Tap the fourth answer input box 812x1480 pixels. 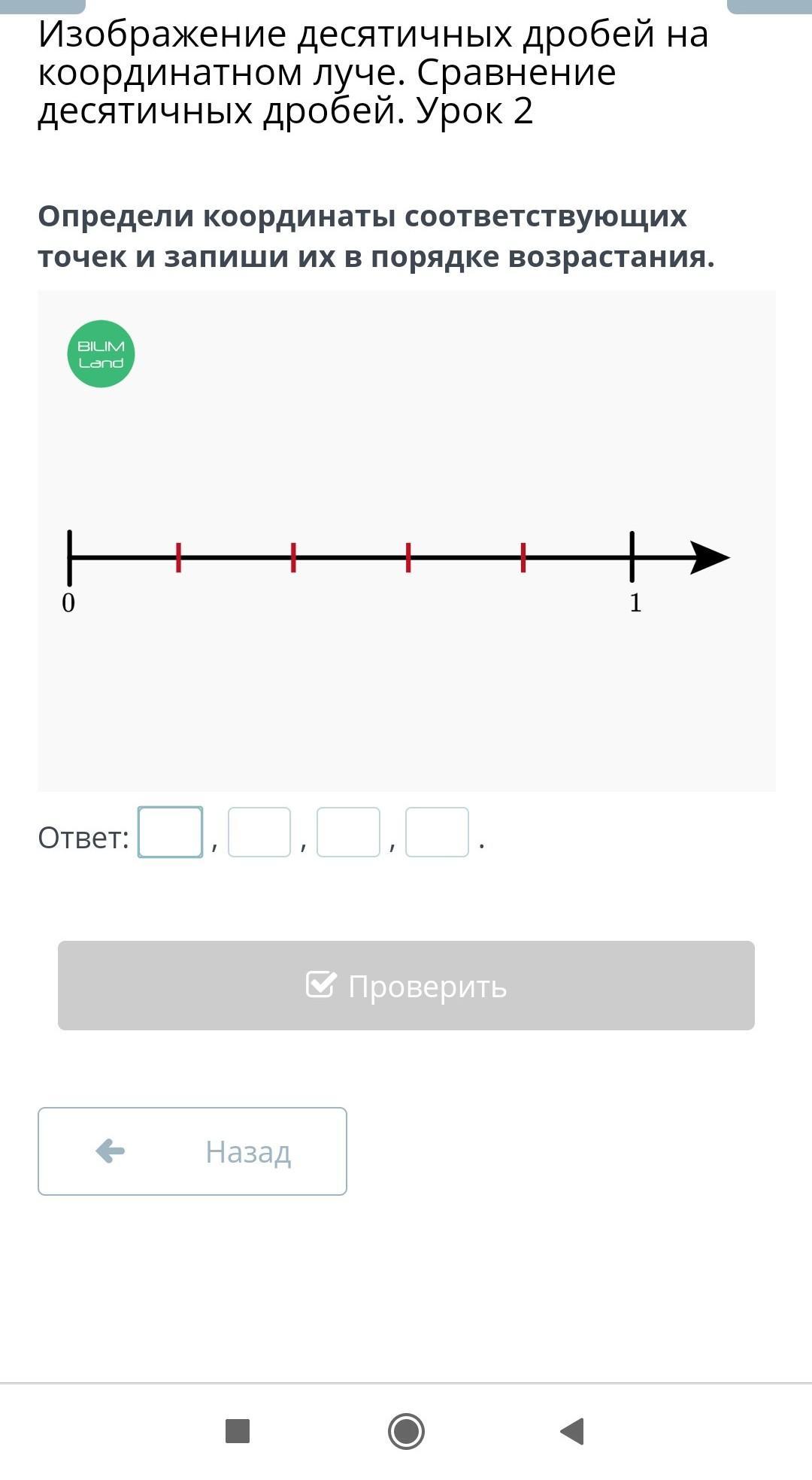pos(437,832)
